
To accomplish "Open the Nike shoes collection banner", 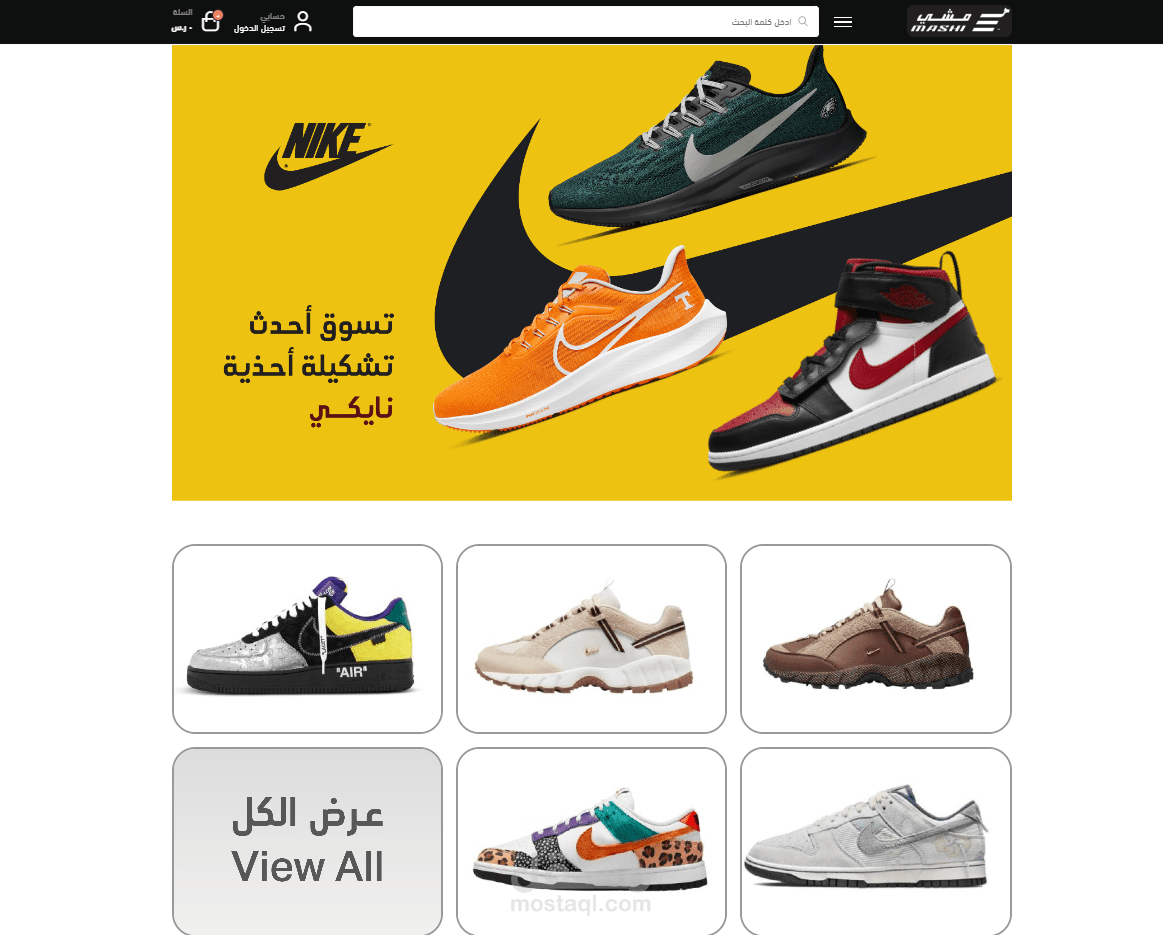I will pos(592,273).
